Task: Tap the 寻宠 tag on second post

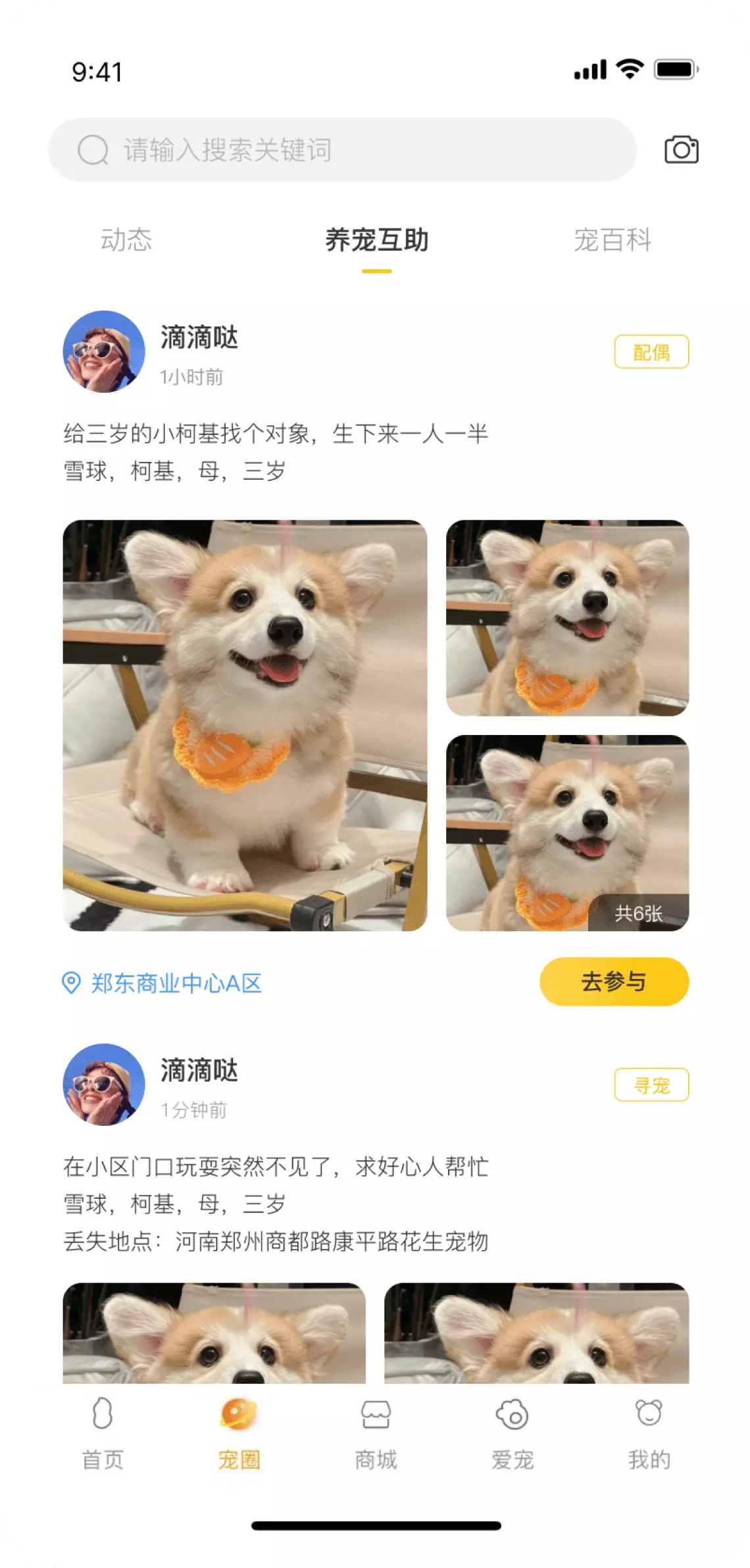Action: [x=651, y=1085]
